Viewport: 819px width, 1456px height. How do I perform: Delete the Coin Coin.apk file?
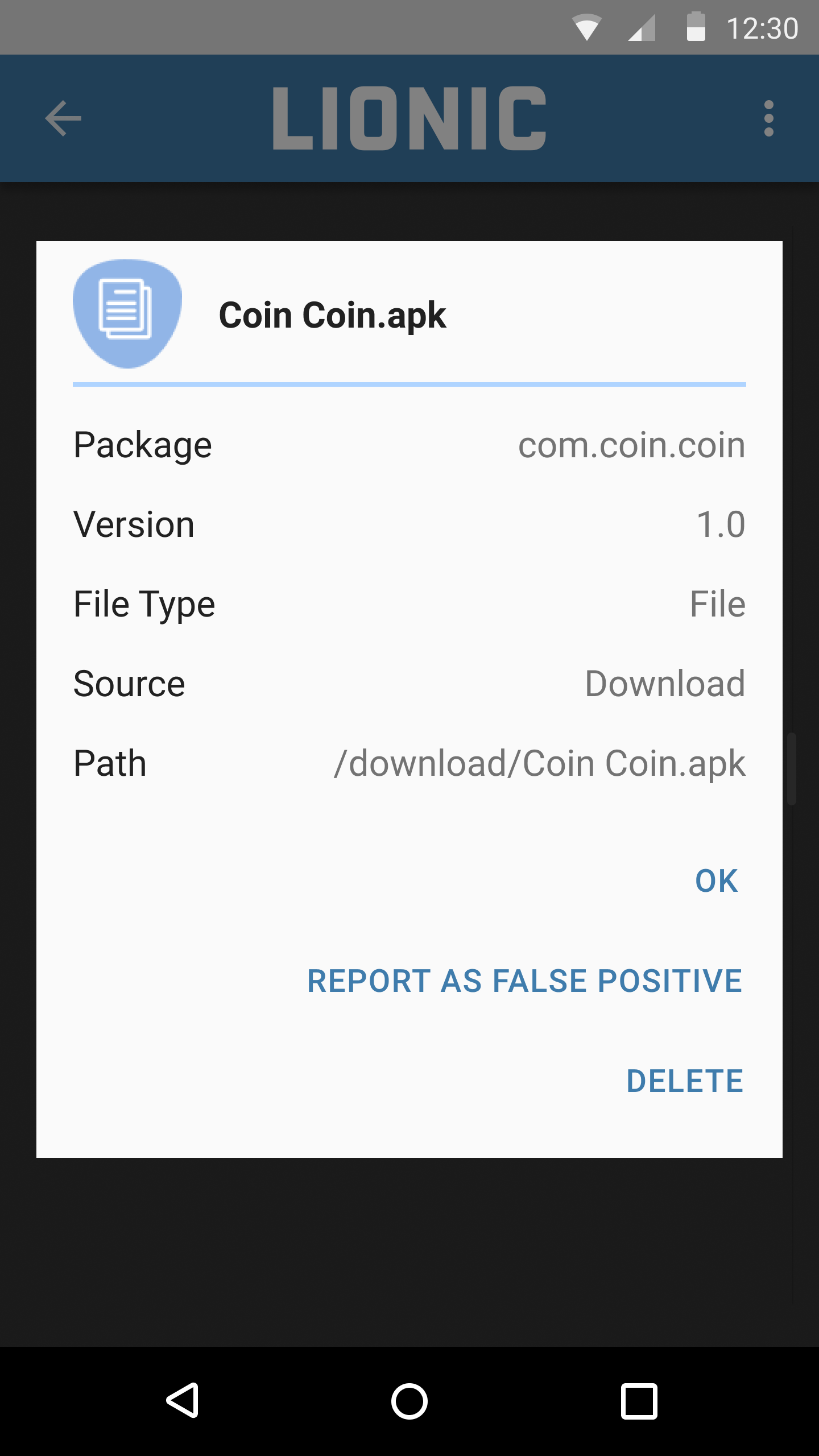(x=685, y=1081)
